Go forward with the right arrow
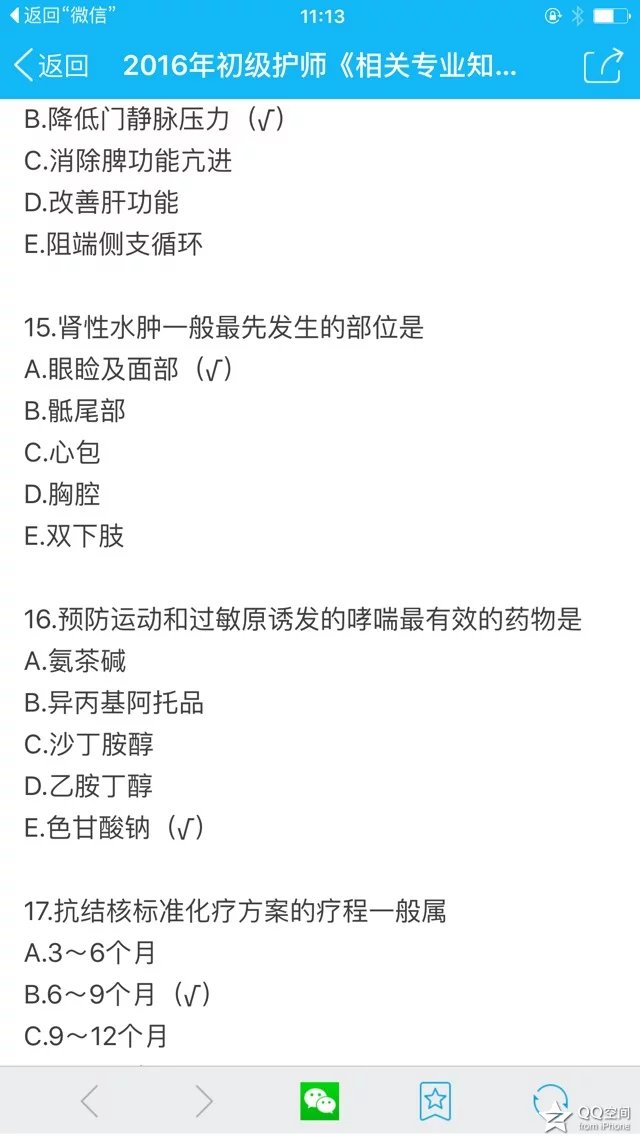This screenshot has height=1137, width=640. pos(204,1101)
